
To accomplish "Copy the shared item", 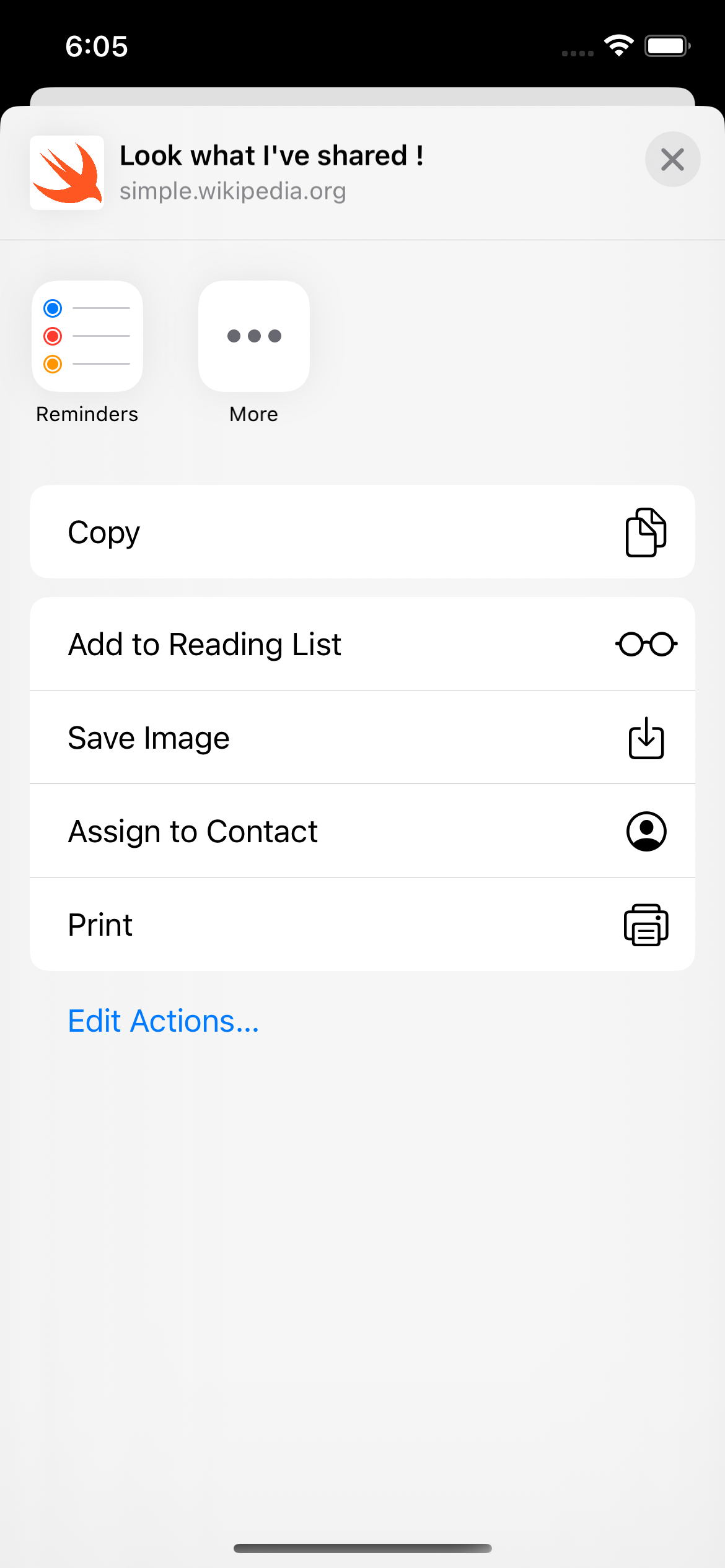I will point(362,532).
